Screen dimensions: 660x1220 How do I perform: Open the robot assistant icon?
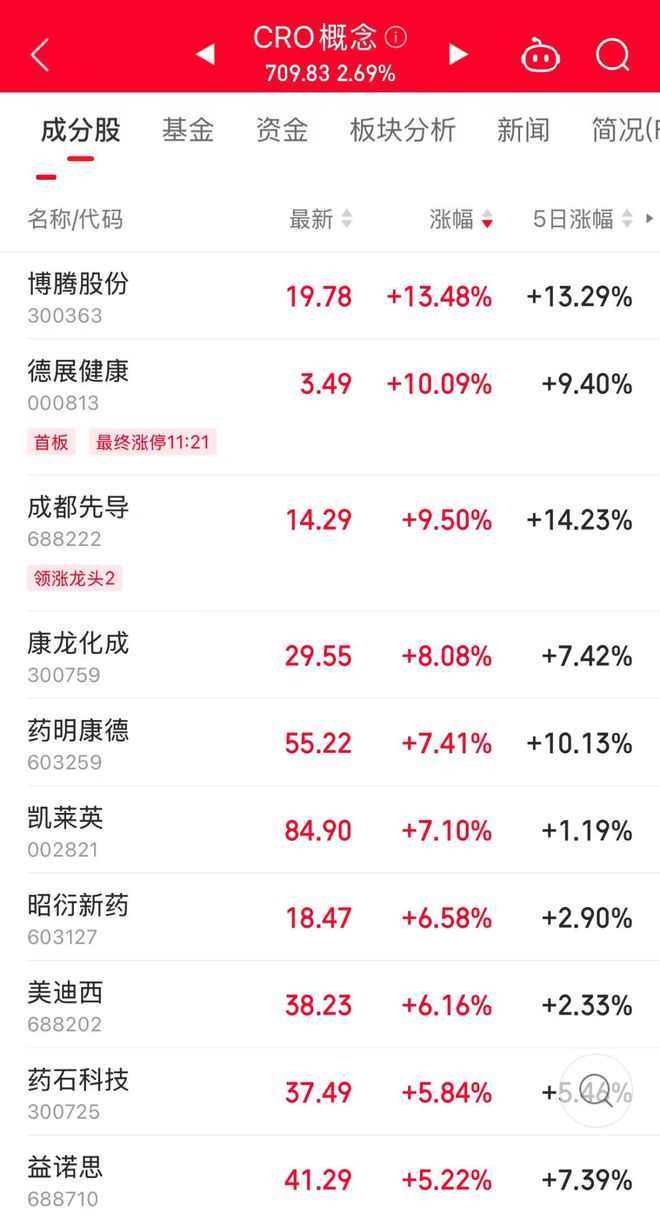540,55
